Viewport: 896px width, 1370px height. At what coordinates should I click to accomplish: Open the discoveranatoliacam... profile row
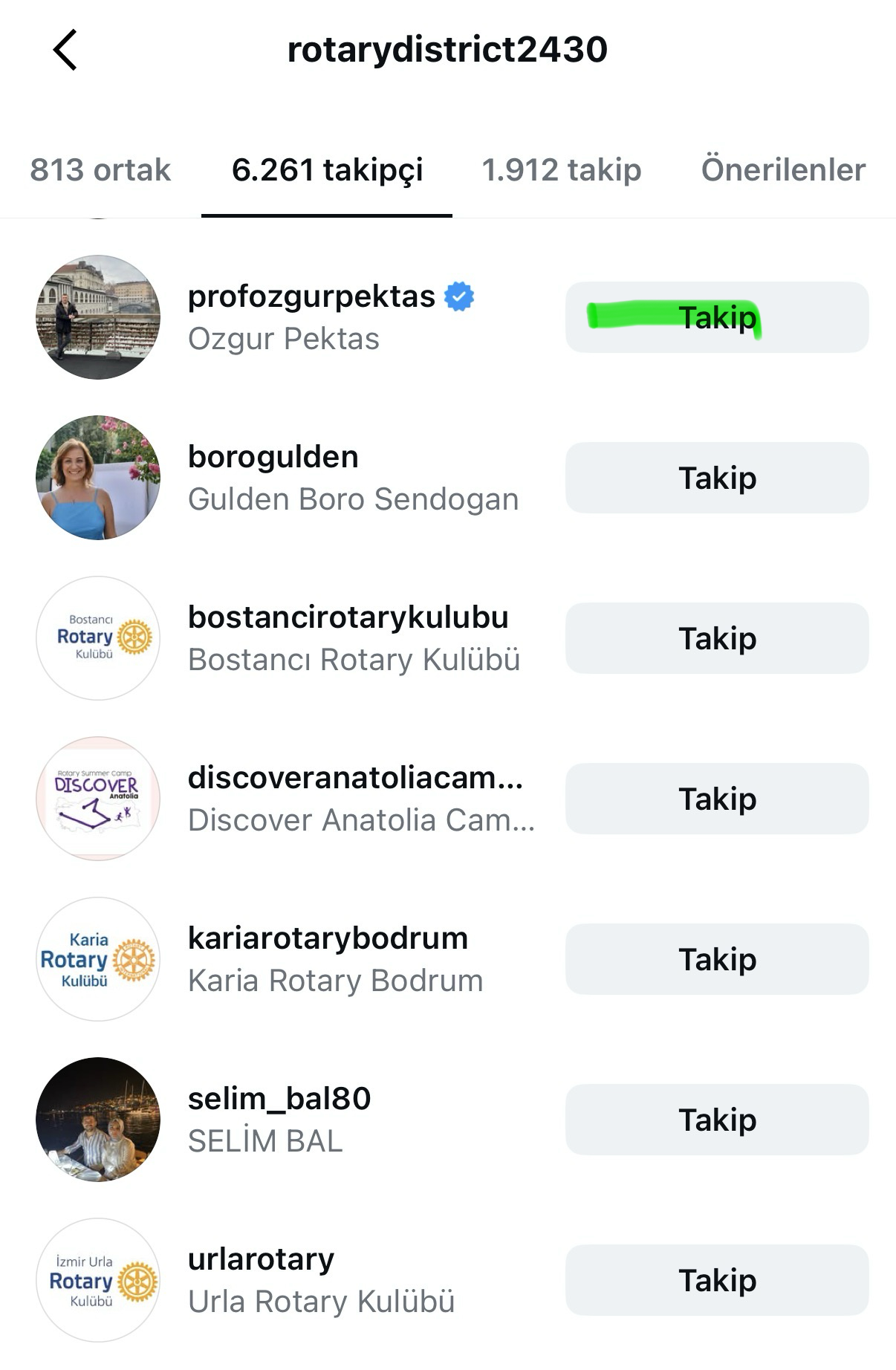tap(355, 779)
